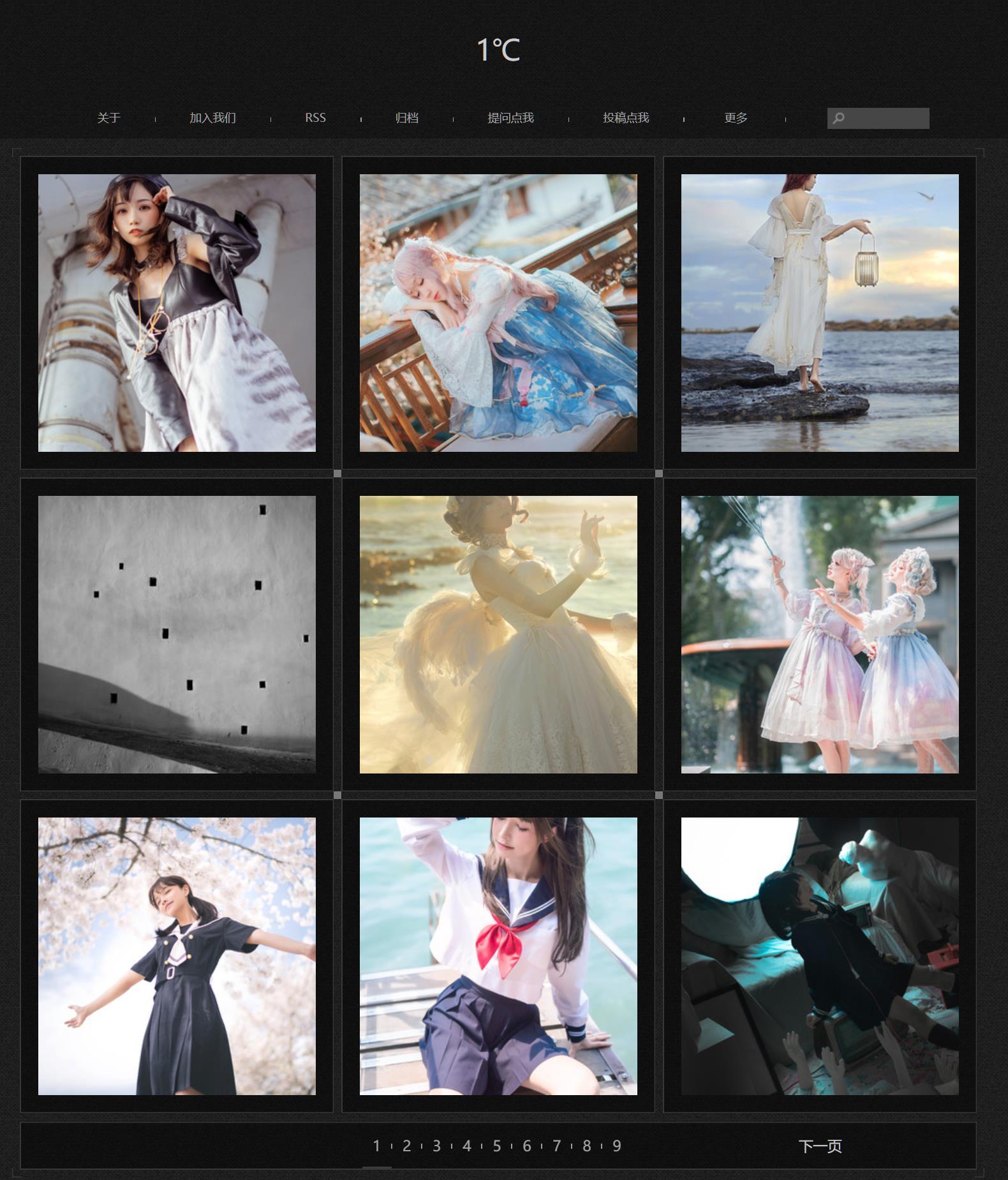The width and height of the screenshot is (1008, 1180).
Task: Open the pink-haired girl sleeping on railing photo
Action: tap(498, 313)
